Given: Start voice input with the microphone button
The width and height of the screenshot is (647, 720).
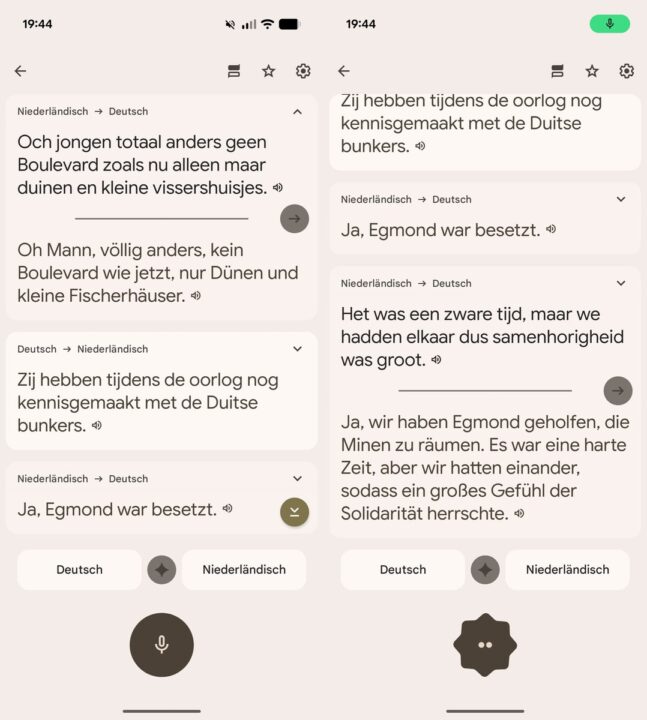Looking at the screenshot, I should tap(161, 645).
